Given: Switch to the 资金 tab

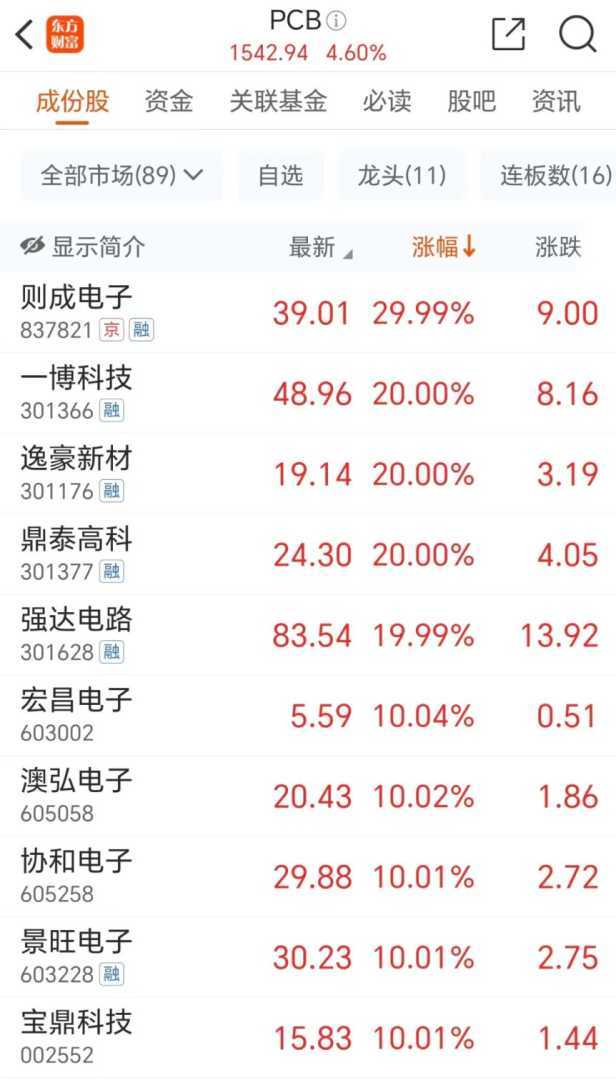Looking at the screenshot, I should [x=169, y=101].
